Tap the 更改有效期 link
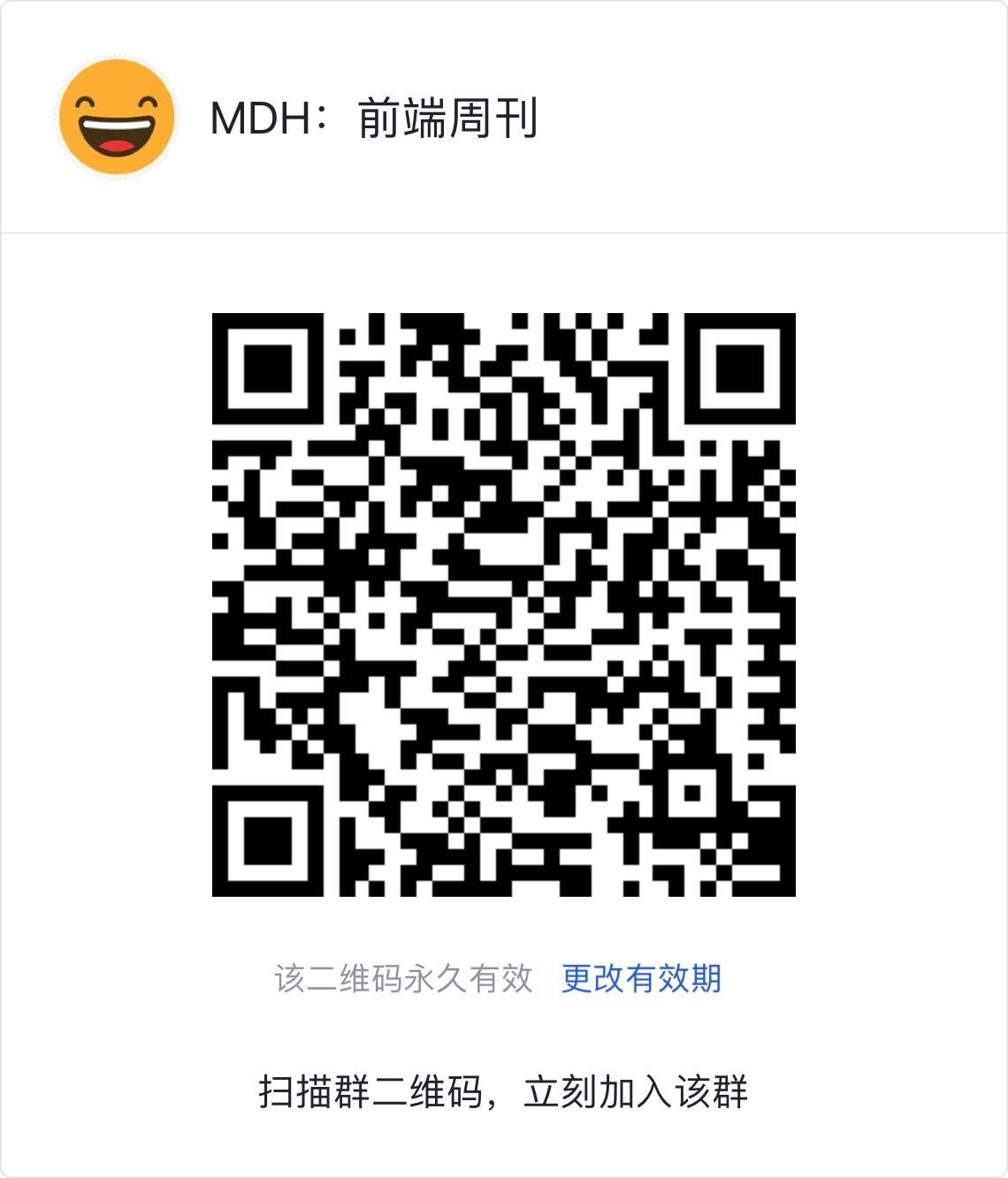Screen dimensions: 1008x1178 tap(641, 978)
